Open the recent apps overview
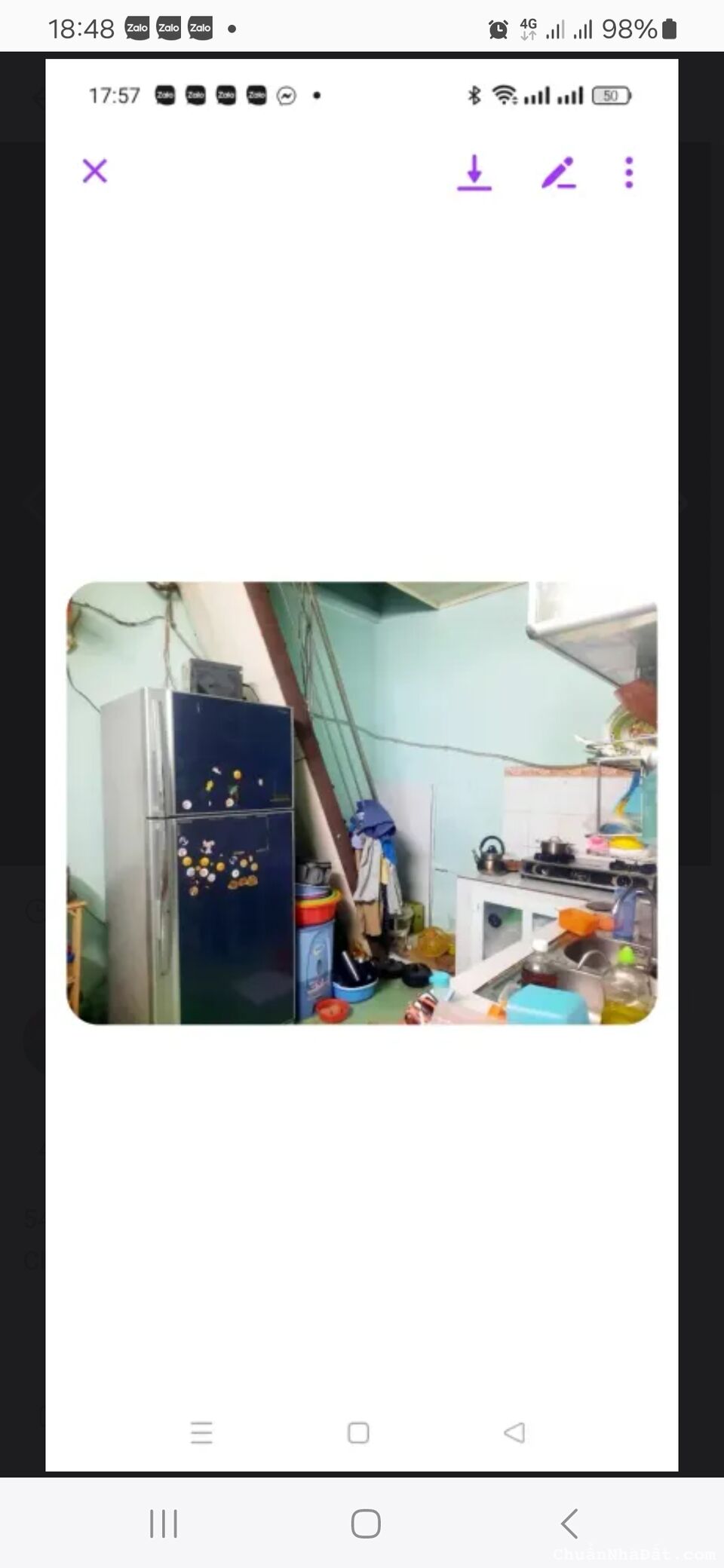This screenshot has height=1568, width=724. pos(164,1524)
